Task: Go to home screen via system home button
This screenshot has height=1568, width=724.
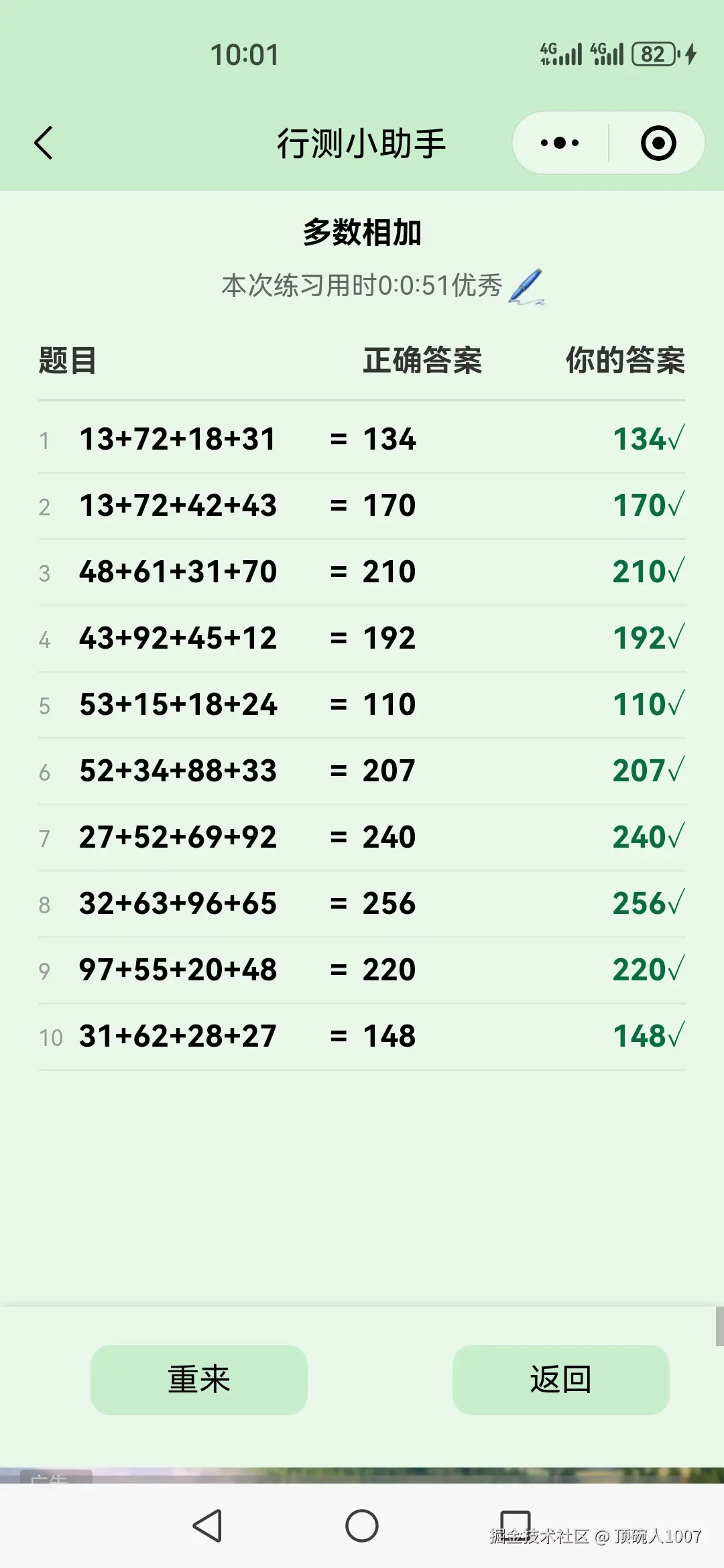Action: click(362, 1526)
